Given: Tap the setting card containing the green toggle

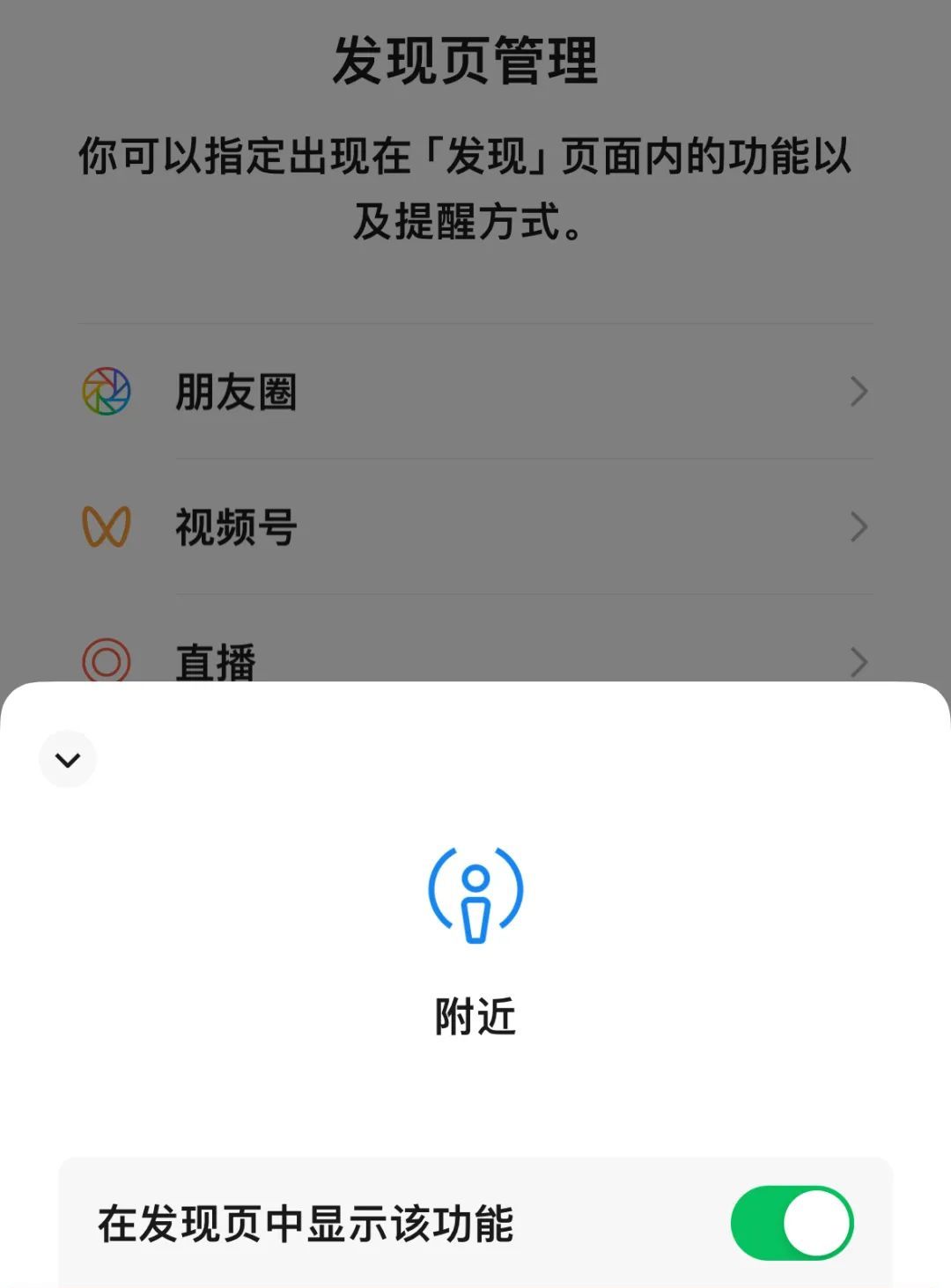Looking at the screenshot, I should pos(475,1224).
